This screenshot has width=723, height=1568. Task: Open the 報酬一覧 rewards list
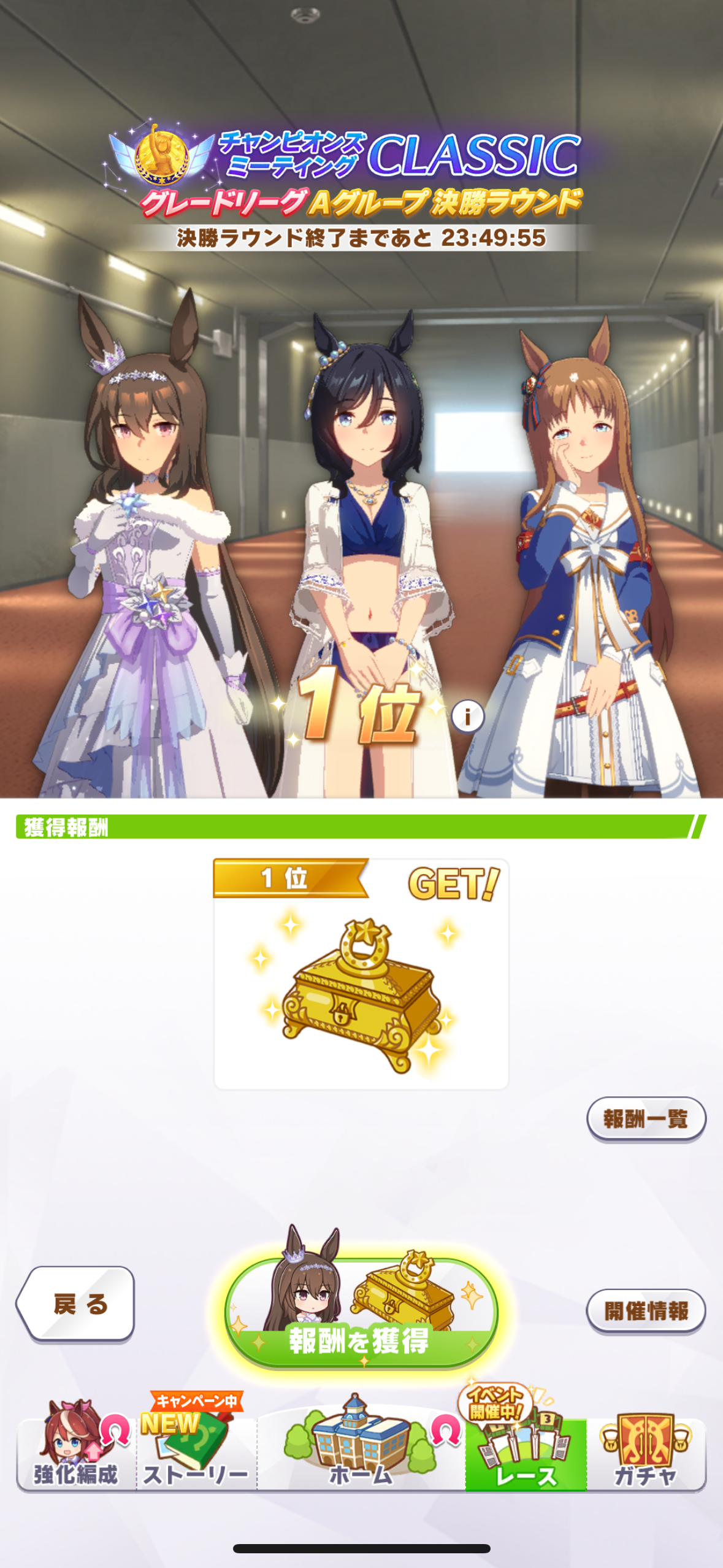(646, 1118)
